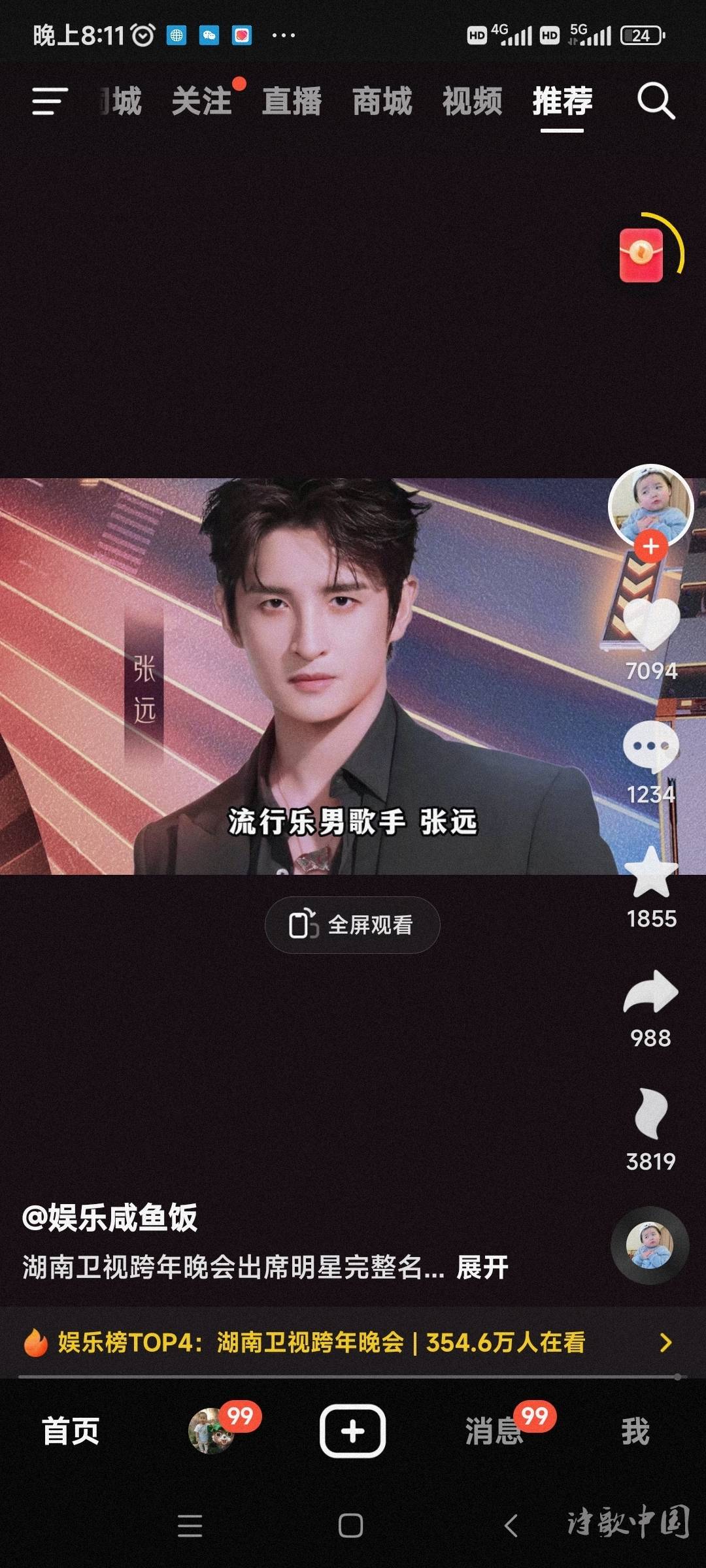Open the rotating music disc icon

(x=650, y=1245)
